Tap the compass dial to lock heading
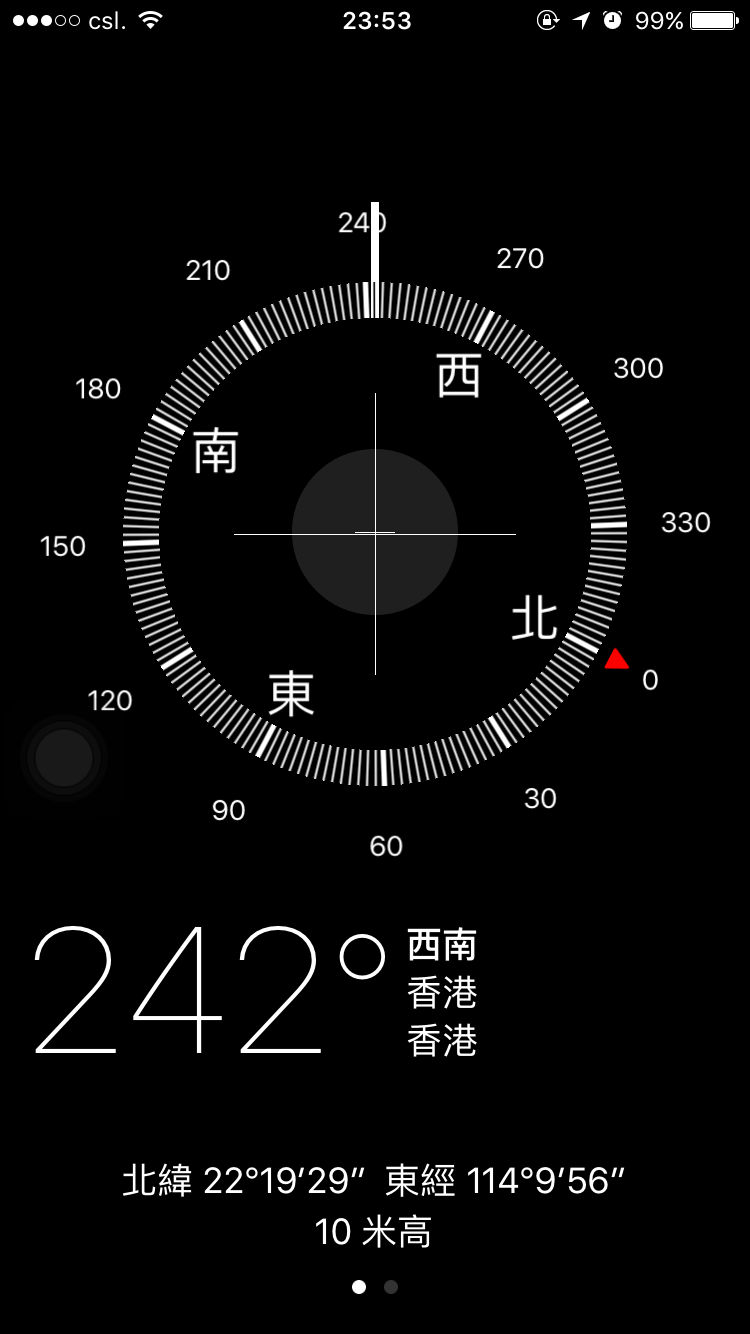 click(x=375, y=533)
